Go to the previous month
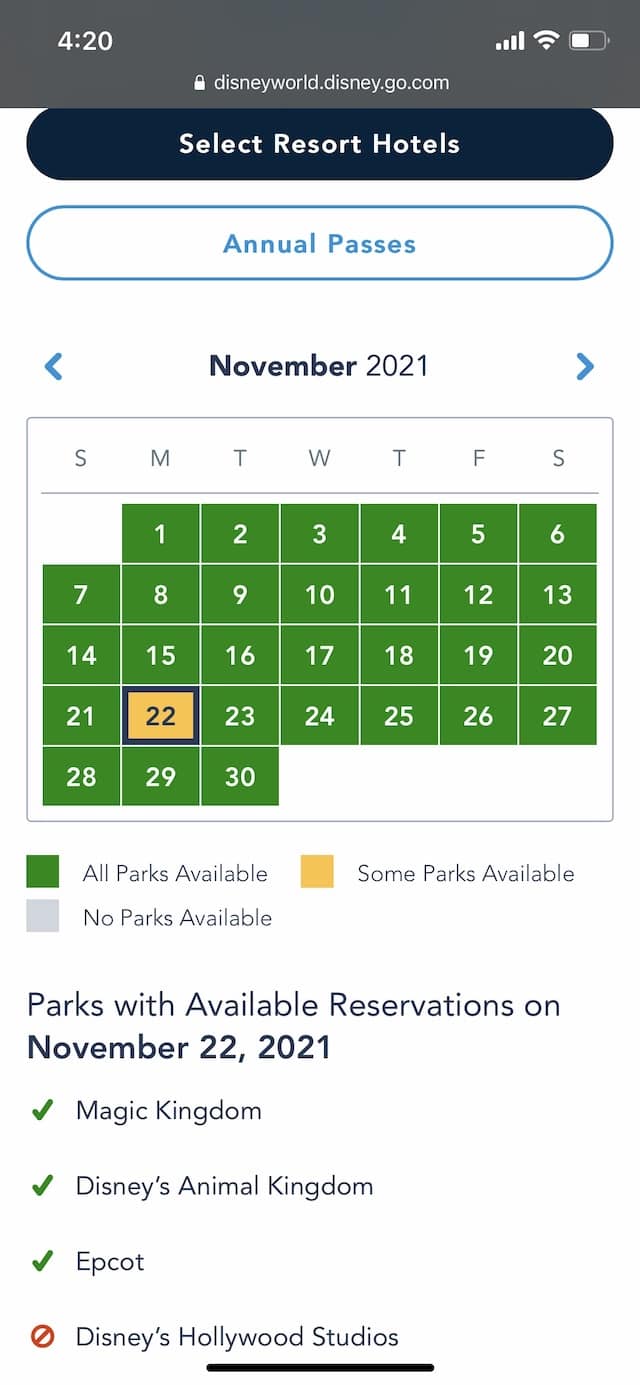This screenshot has width=640, height=1385. (54, 366)
